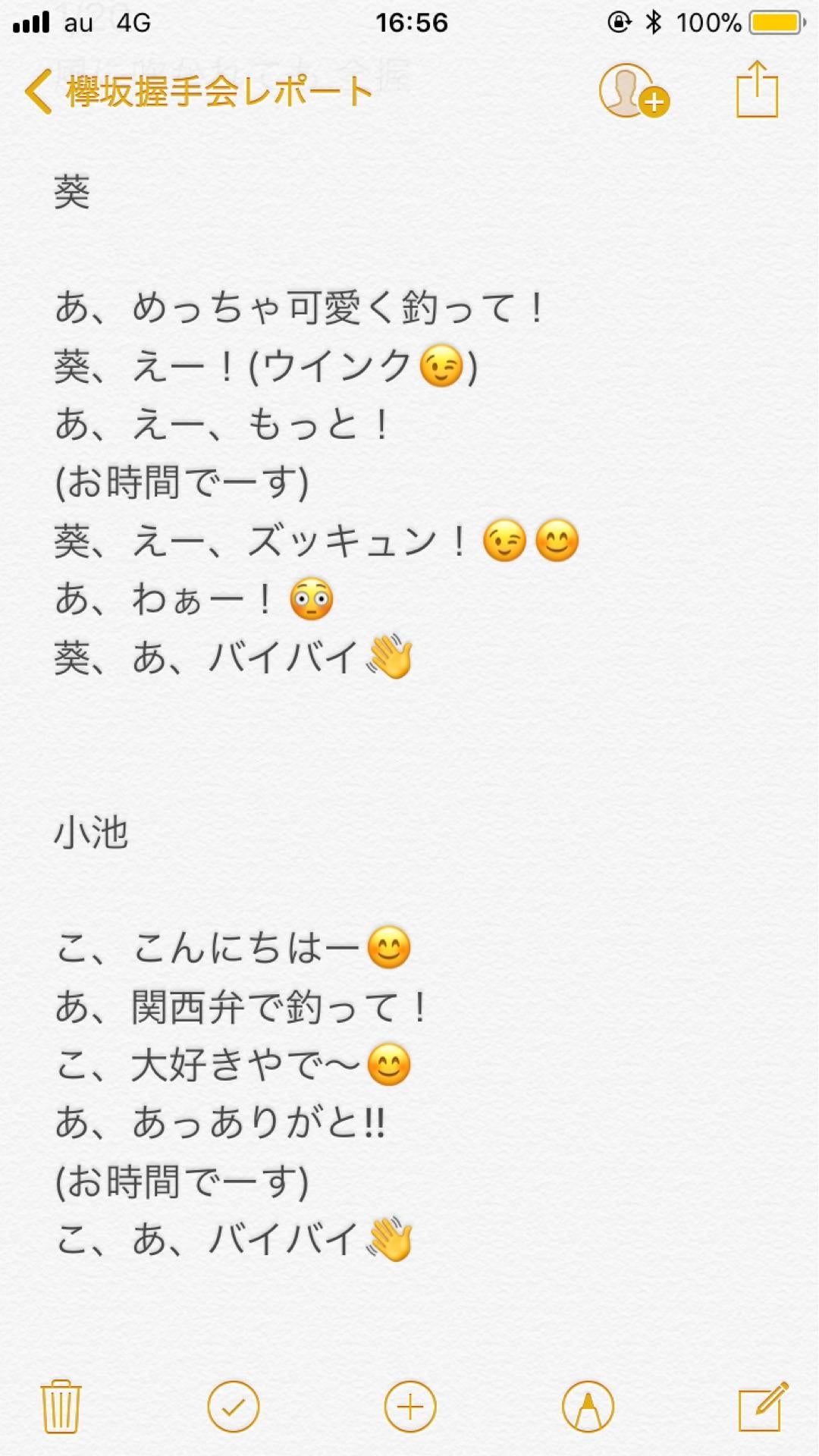
Task: Add a checklist to the note
Action: (233, 1407)
